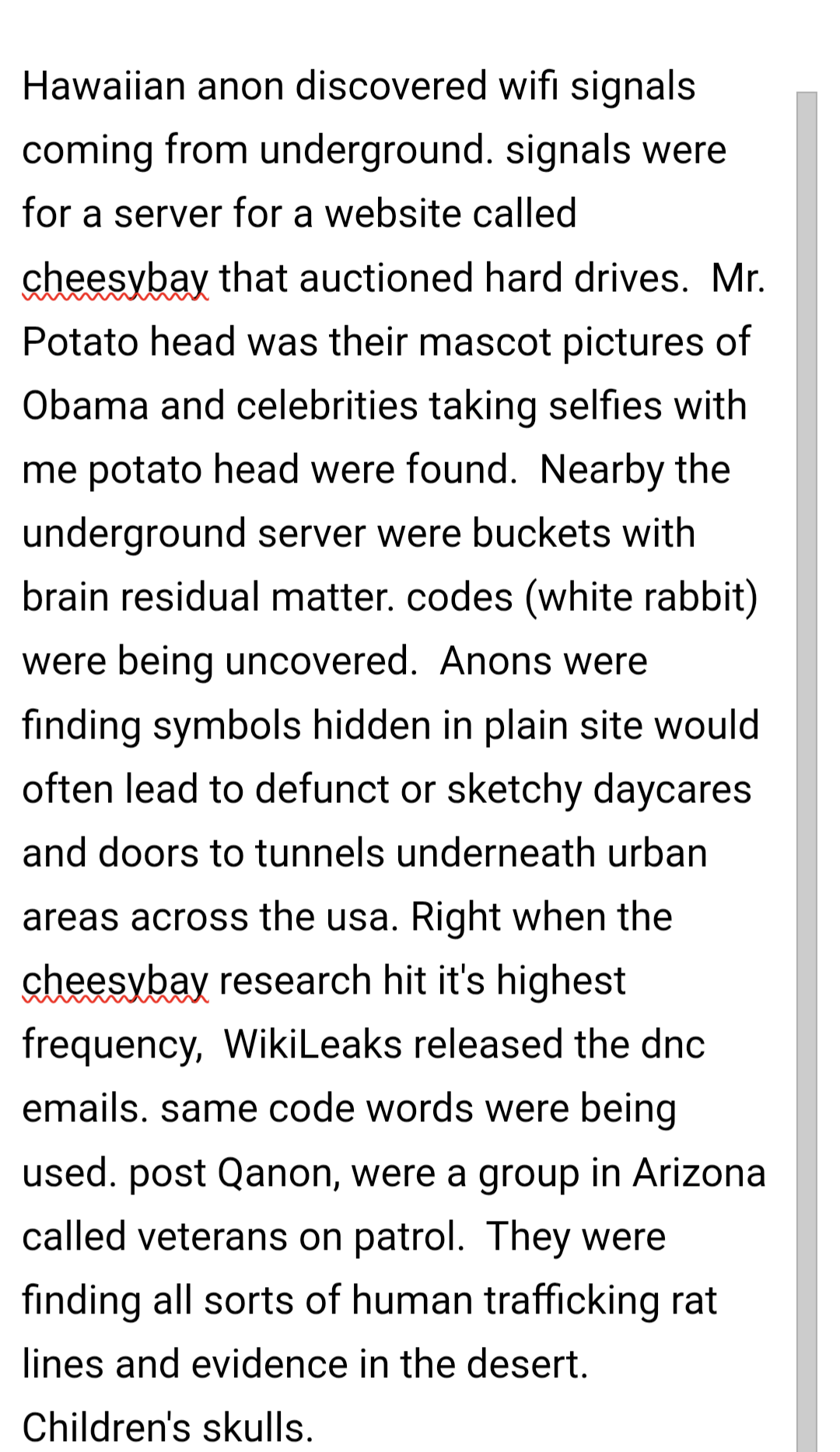The image size is (840, 1452).
Task: Tap underlined "cheesybay" before "that auctioned"
Action: pyautogui.click(x=116, y=279)
